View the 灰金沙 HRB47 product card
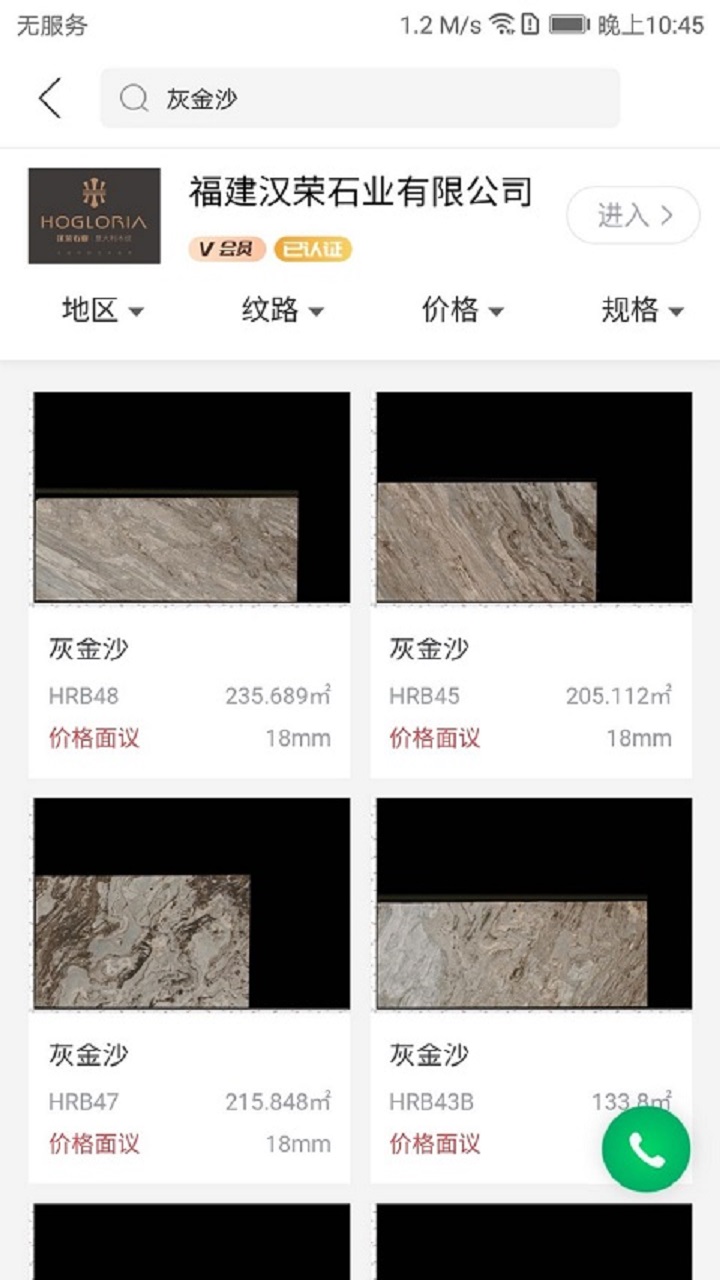Image resolution: width=720 pixels, height=1280 pixels. (190, 990)
